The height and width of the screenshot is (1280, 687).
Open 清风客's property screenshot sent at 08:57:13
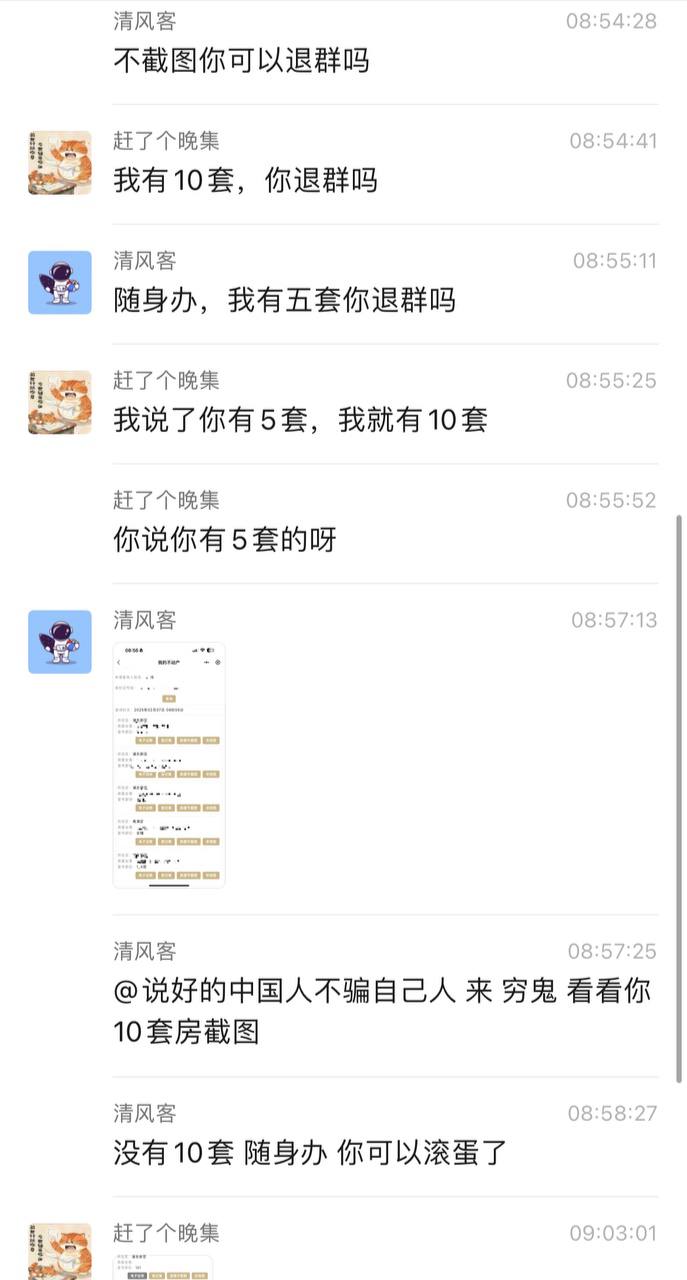169,765
